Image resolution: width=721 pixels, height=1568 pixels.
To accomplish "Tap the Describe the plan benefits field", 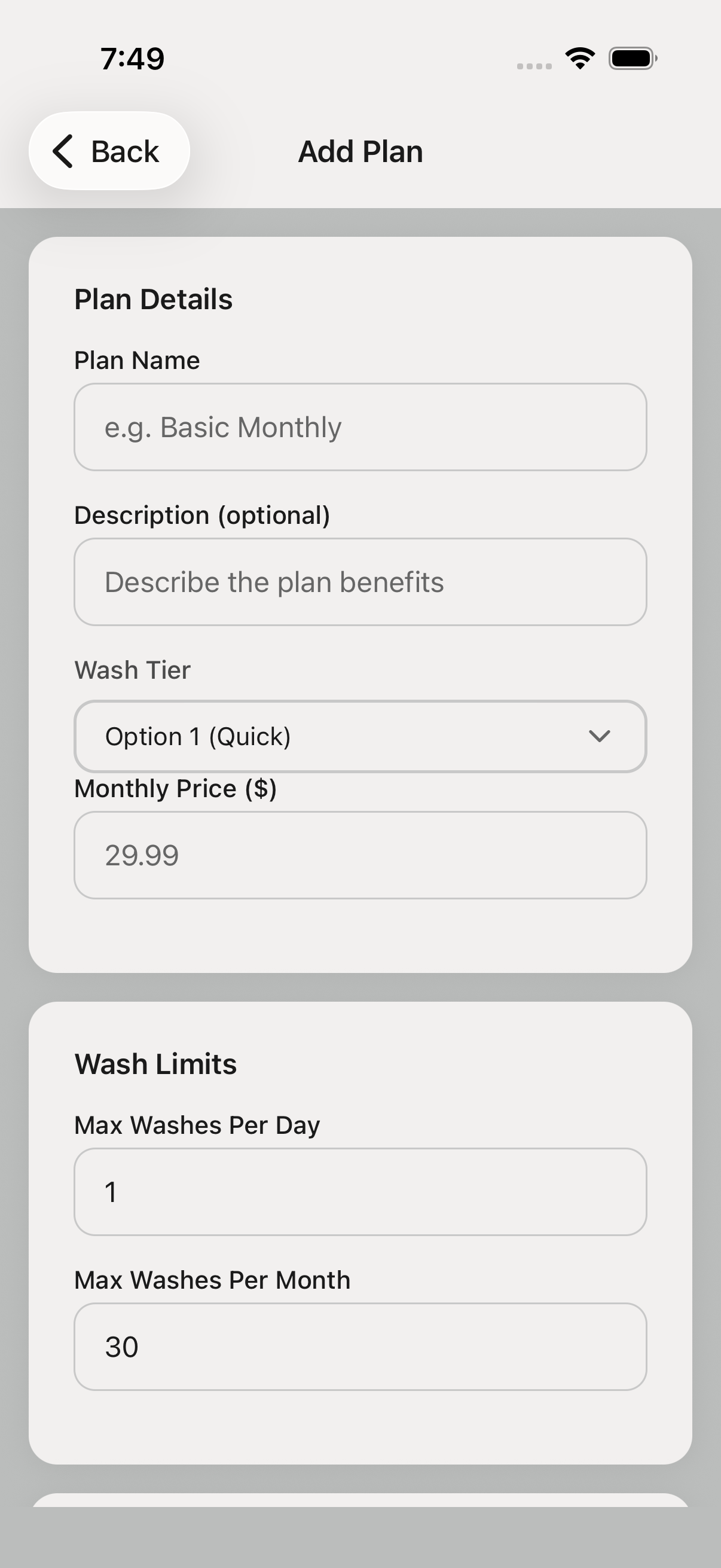I will point(360,582).
